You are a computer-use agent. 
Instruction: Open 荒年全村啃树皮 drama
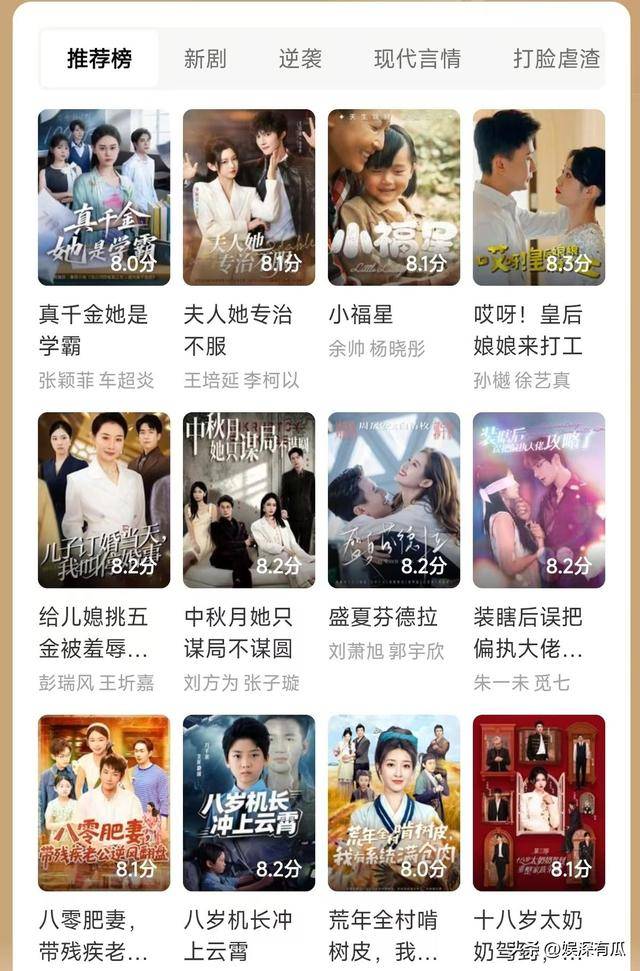coord(394,803)
